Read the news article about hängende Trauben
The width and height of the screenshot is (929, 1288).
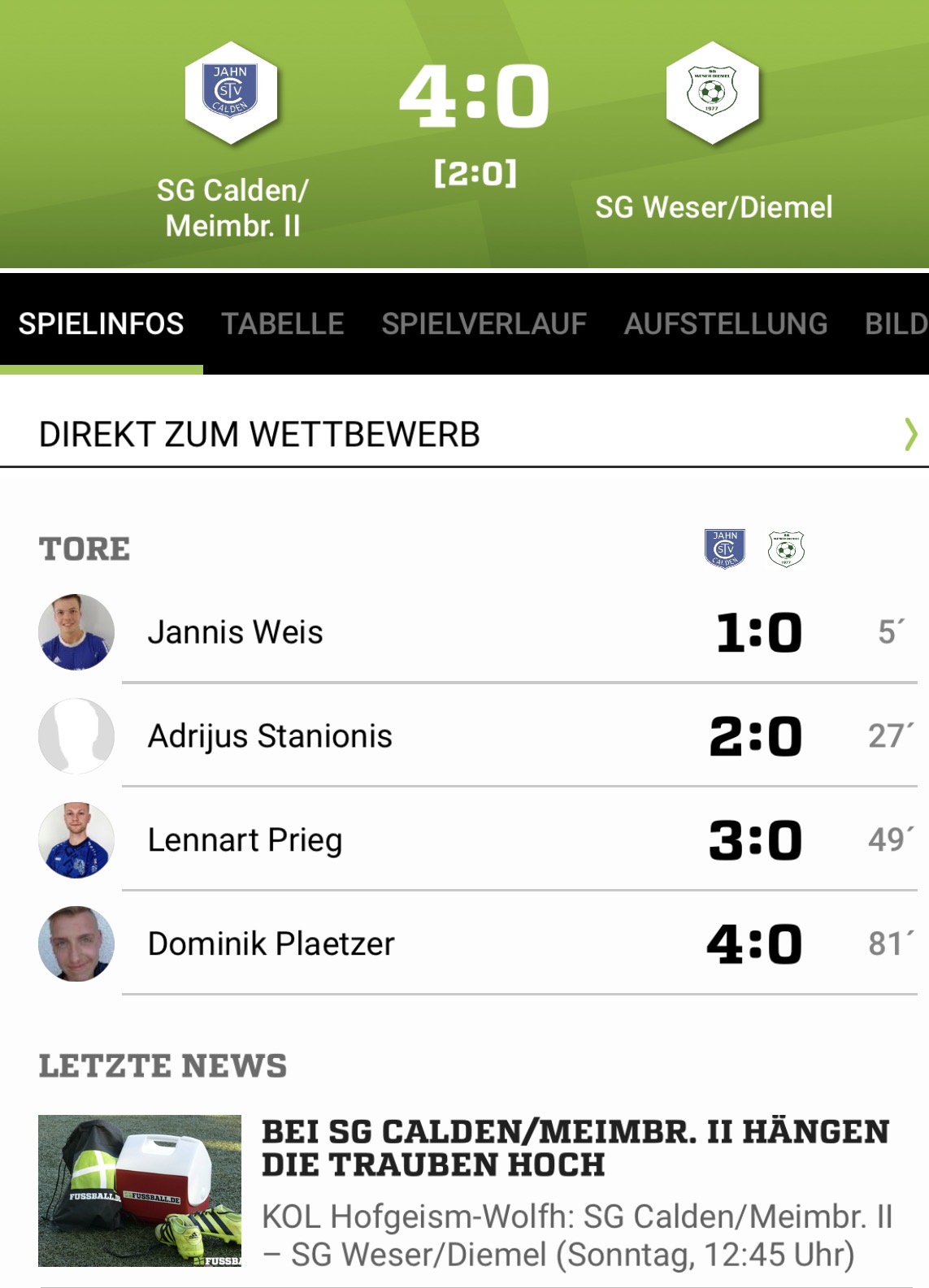pos(575,1147)
